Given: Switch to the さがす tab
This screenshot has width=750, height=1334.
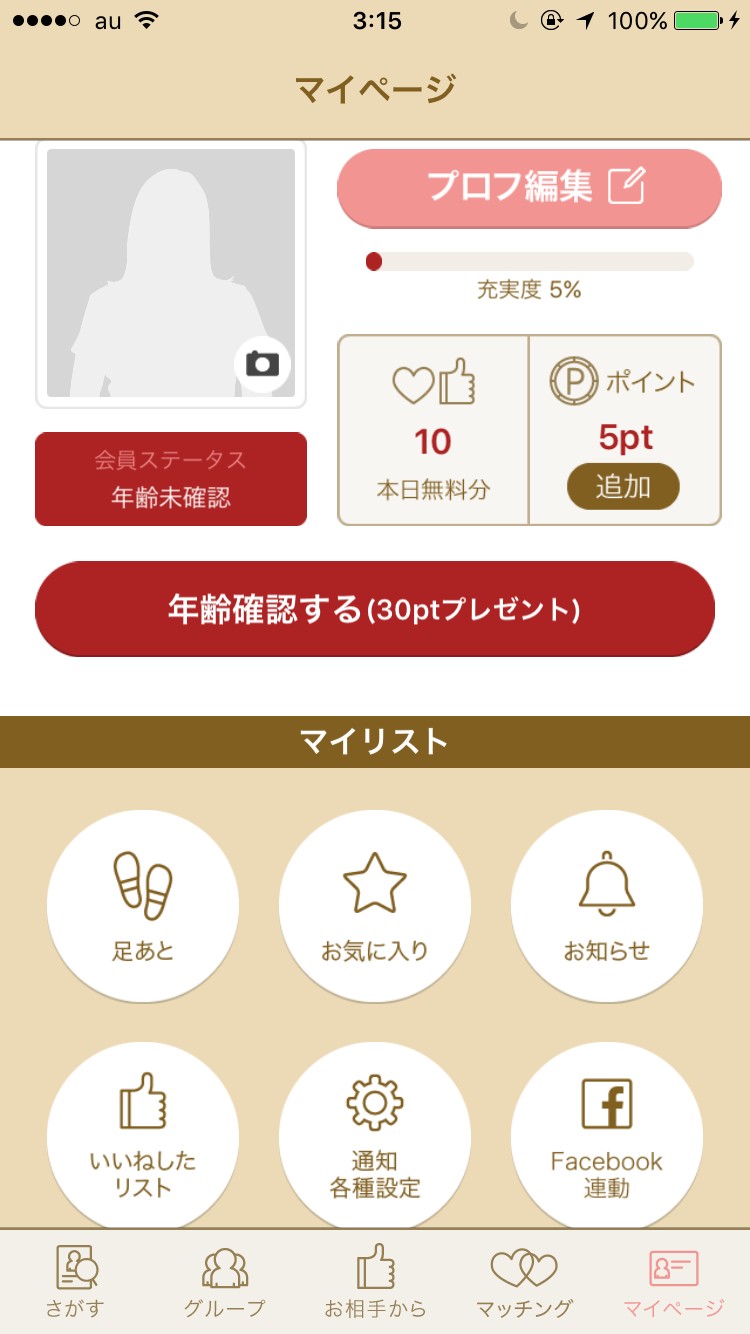Looking at the screenshot, I should coord(75,1282).
